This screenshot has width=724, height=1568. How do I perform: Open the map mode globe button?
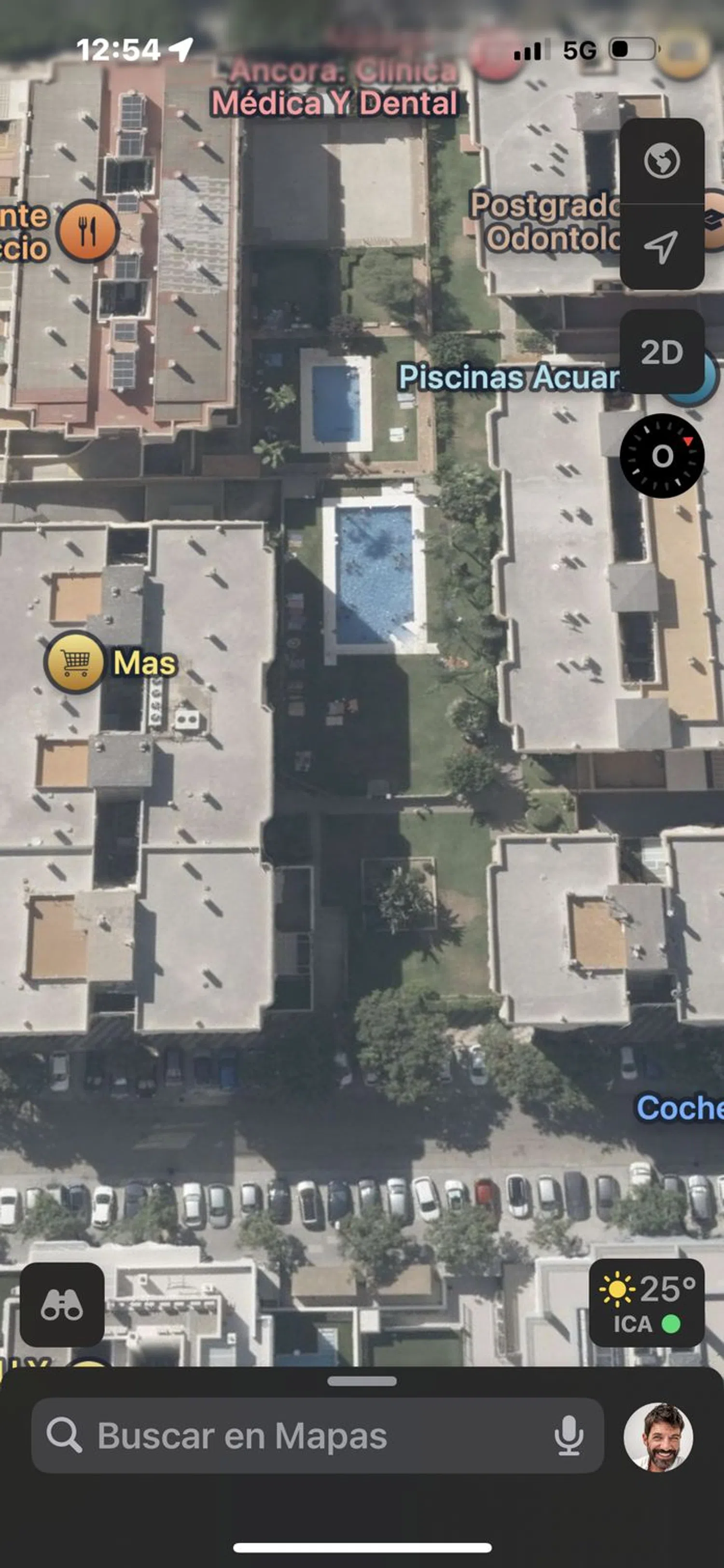pyautogui.click(x=661, y=161)
